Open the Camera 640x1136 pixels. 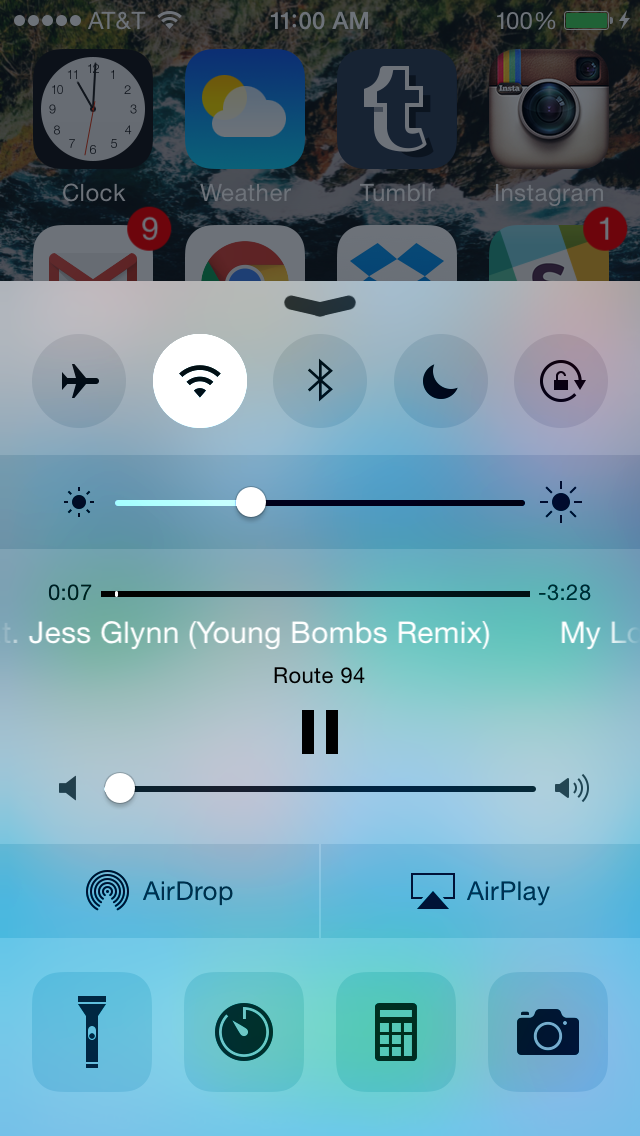tap(548, 1031)
